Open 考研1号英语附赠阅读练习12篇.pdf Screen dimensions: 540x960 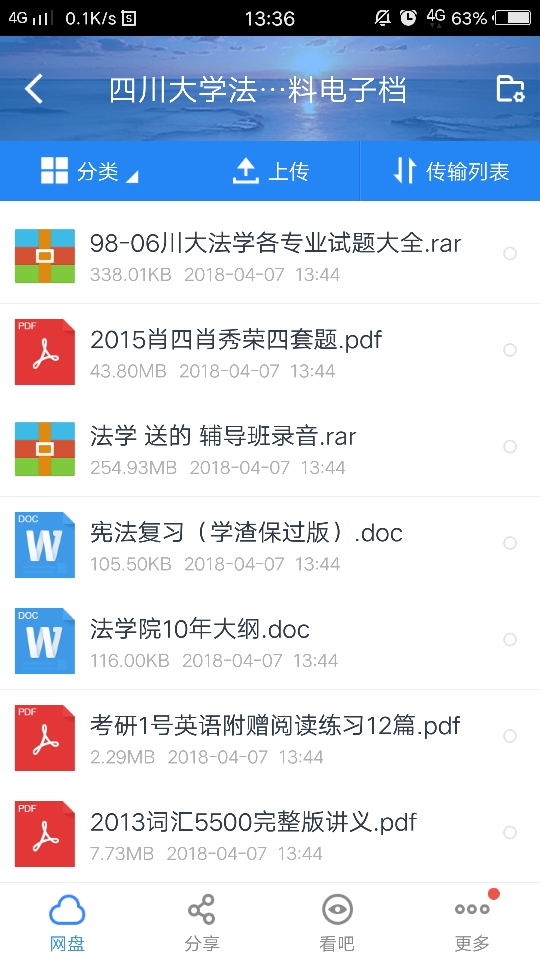point(270,737)
